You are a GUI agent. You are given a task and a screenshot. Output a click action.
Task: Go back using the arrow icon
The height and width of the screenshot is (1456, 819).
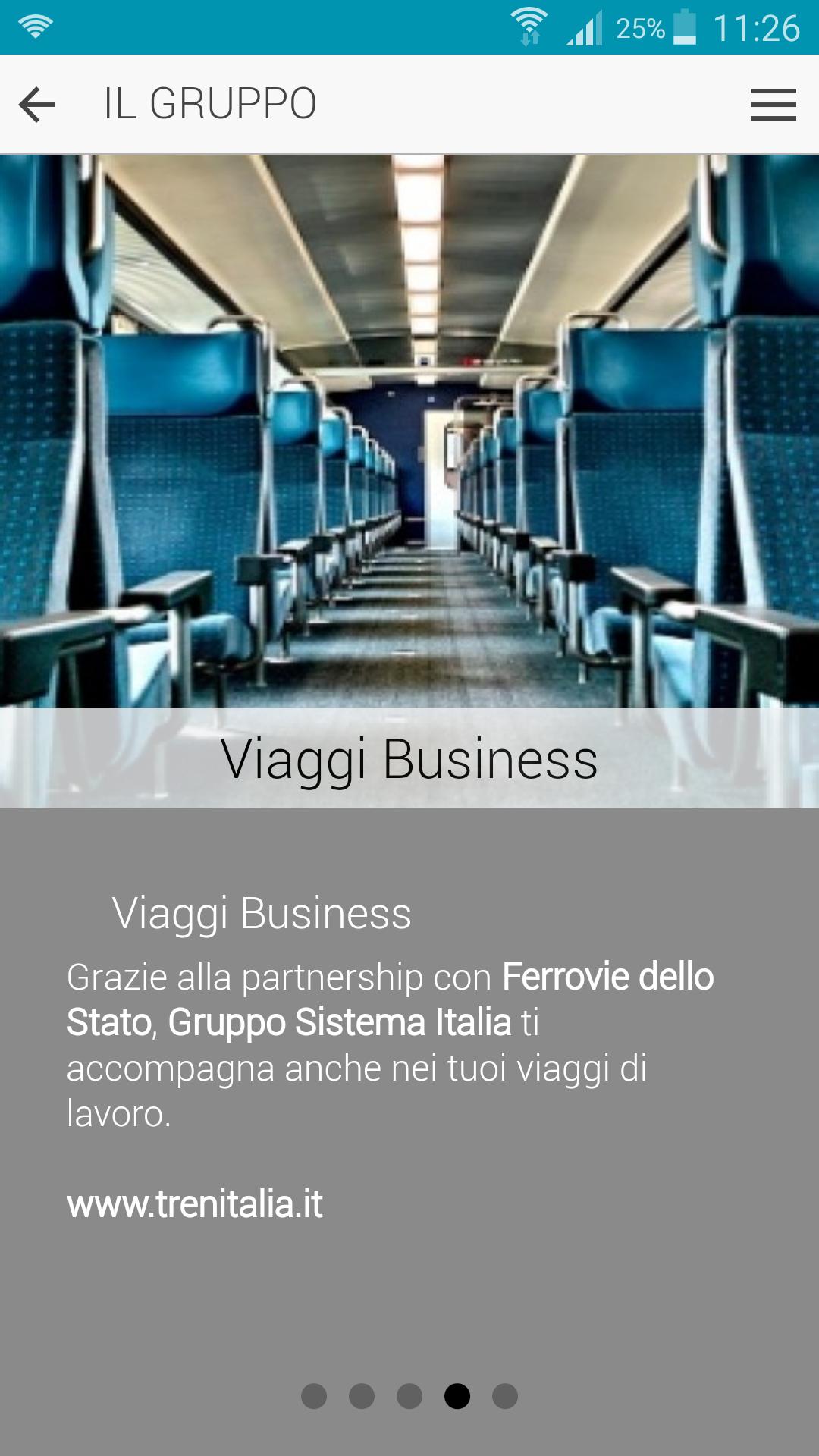36,105
